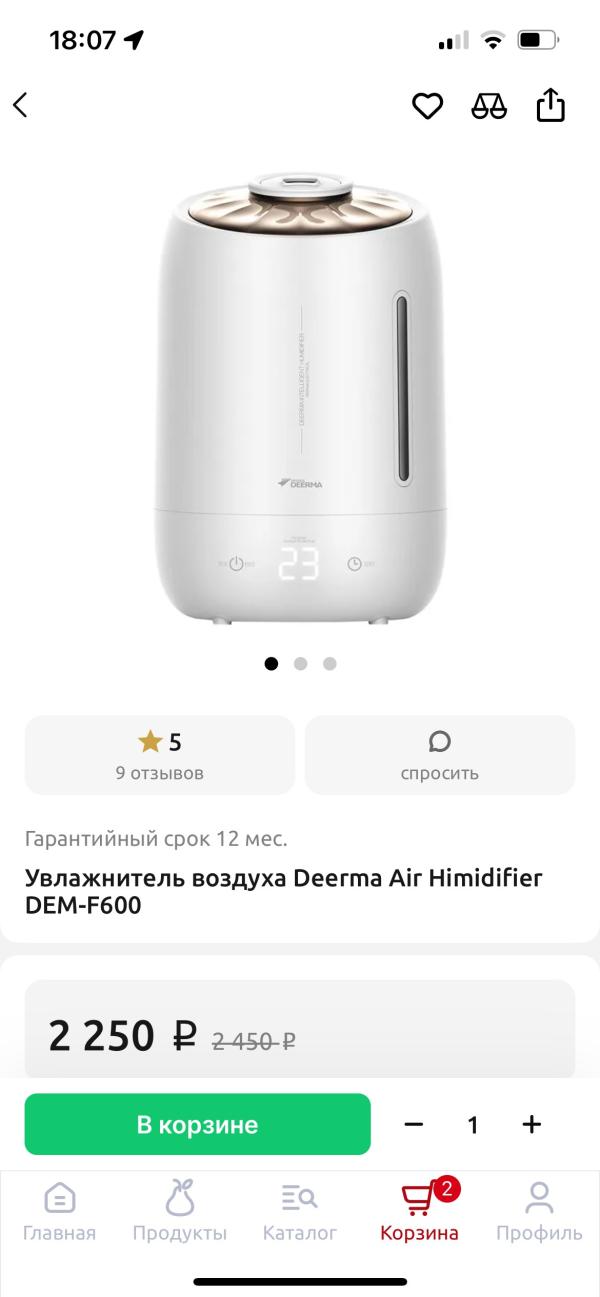The width and height of the screenshot is (600, 1297).
Task: Add the humidifier to favorites
Action: coord(428,105)
